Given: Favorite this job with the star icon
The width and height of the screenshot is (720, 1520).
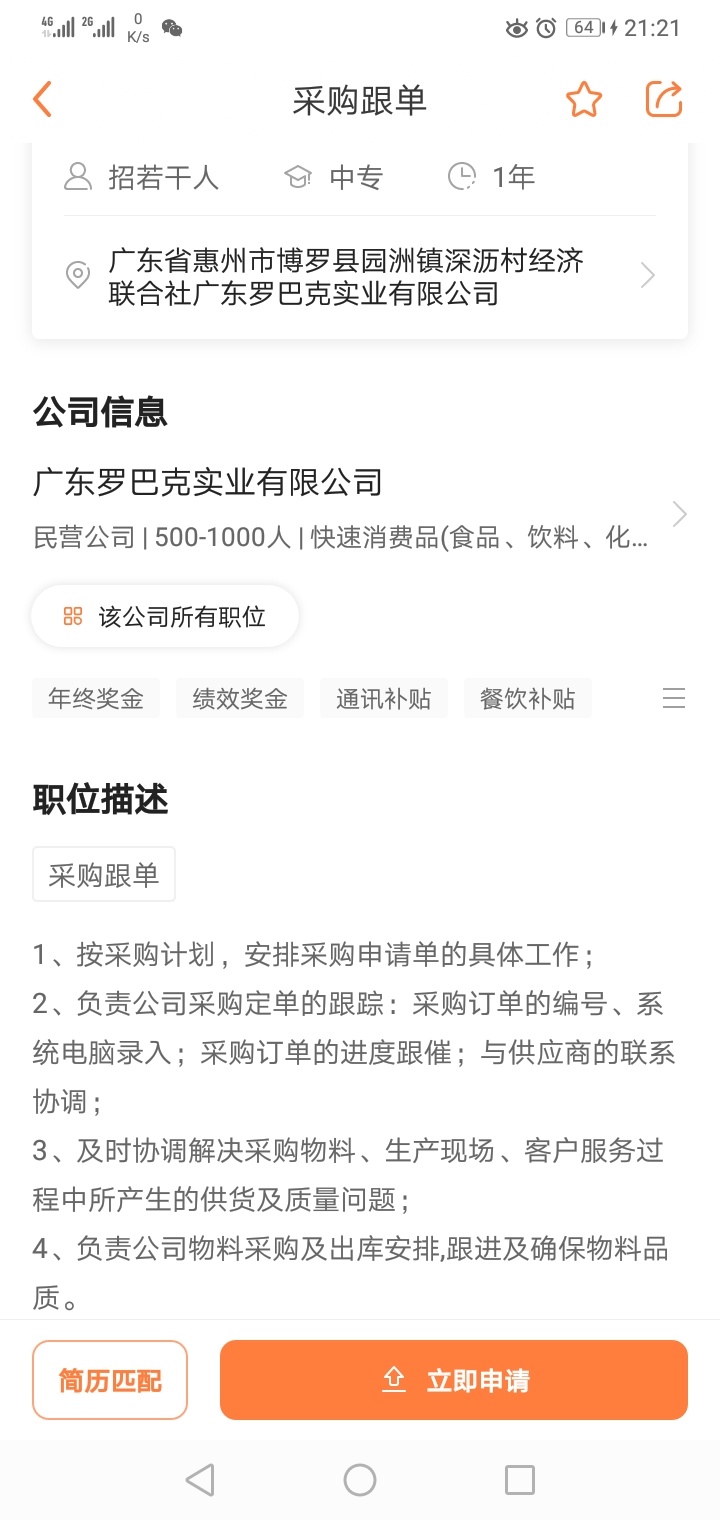Looking at the screenshot, I should 583,100.
